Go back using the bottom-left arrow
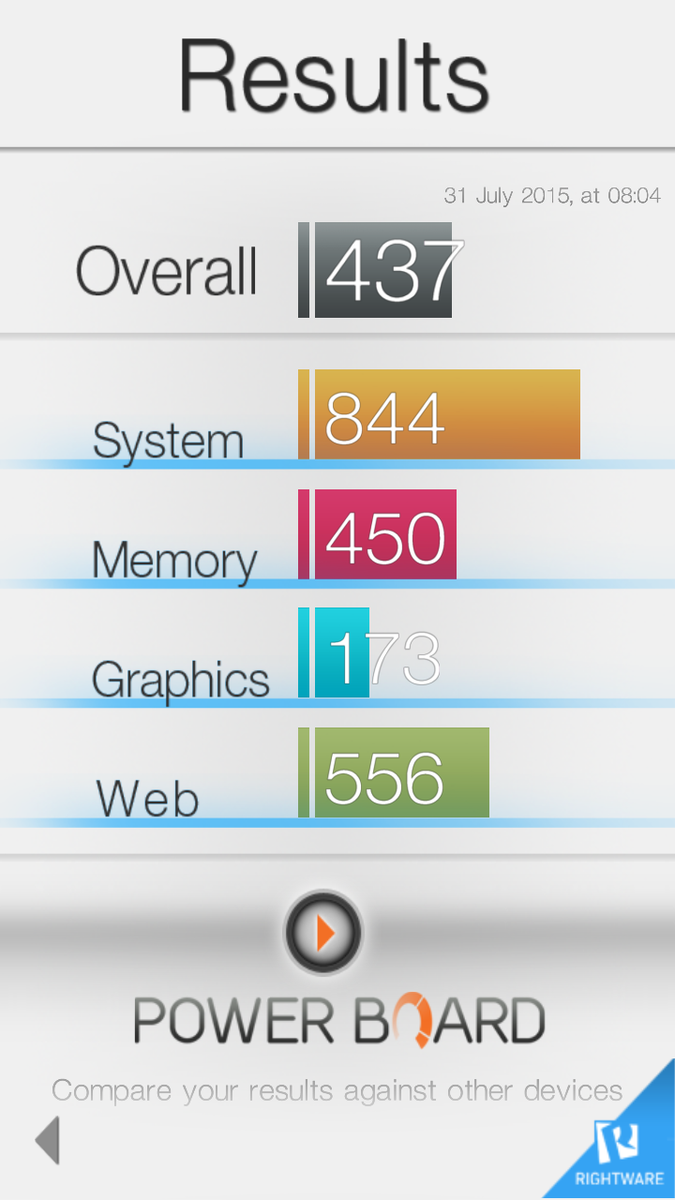The image size is (675, 1200). (48, 1140)
